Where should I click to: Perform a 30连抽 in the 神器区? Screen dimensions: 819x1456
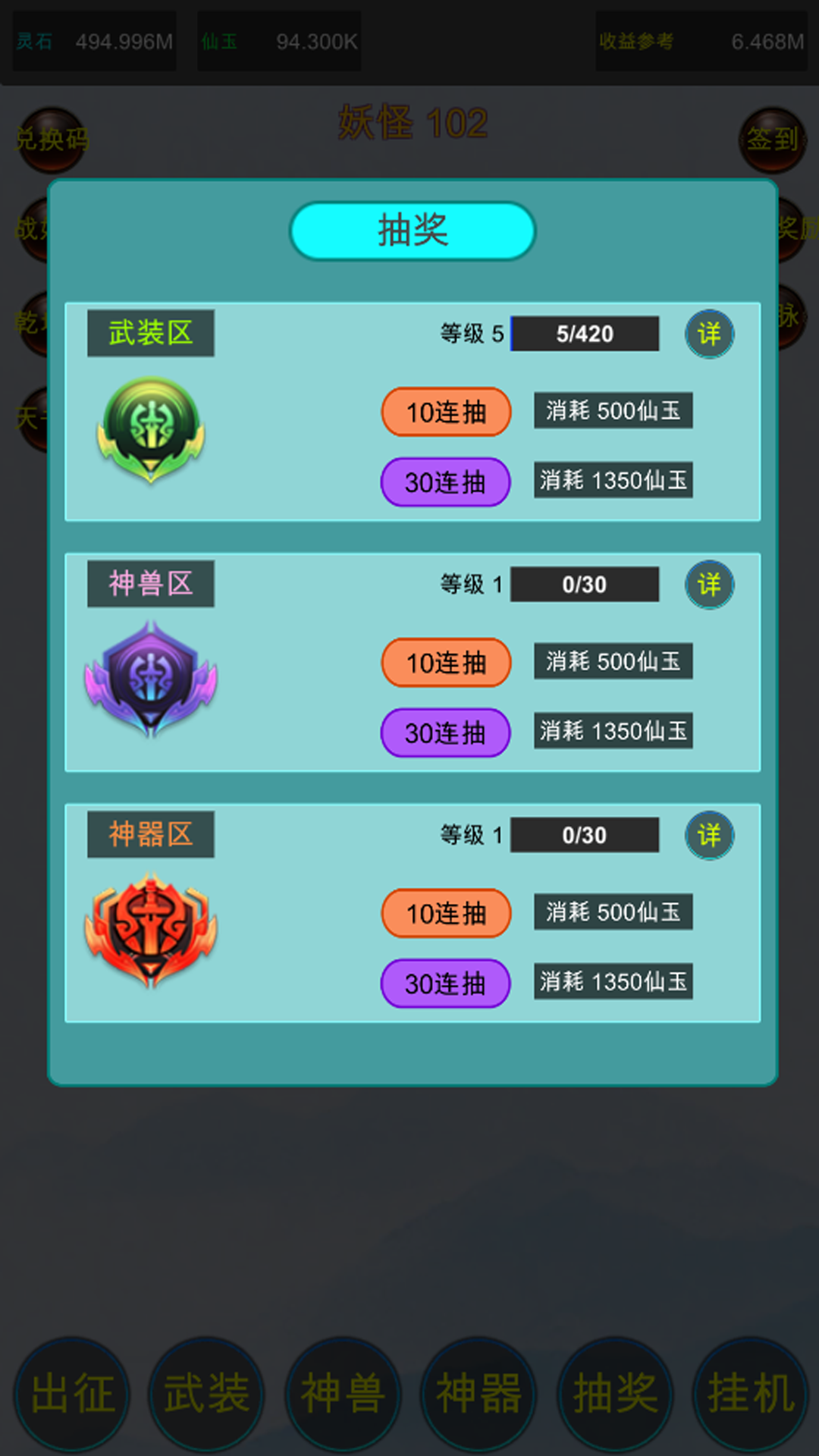[x=446, y=982]
